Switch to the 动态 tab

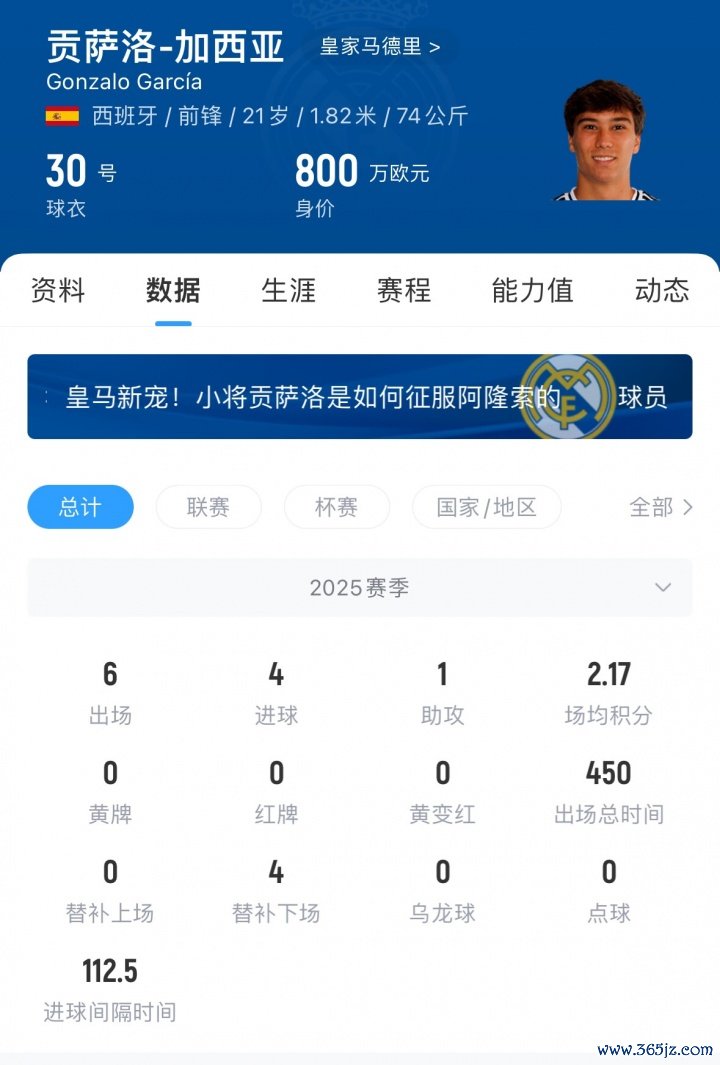point(661,291)
